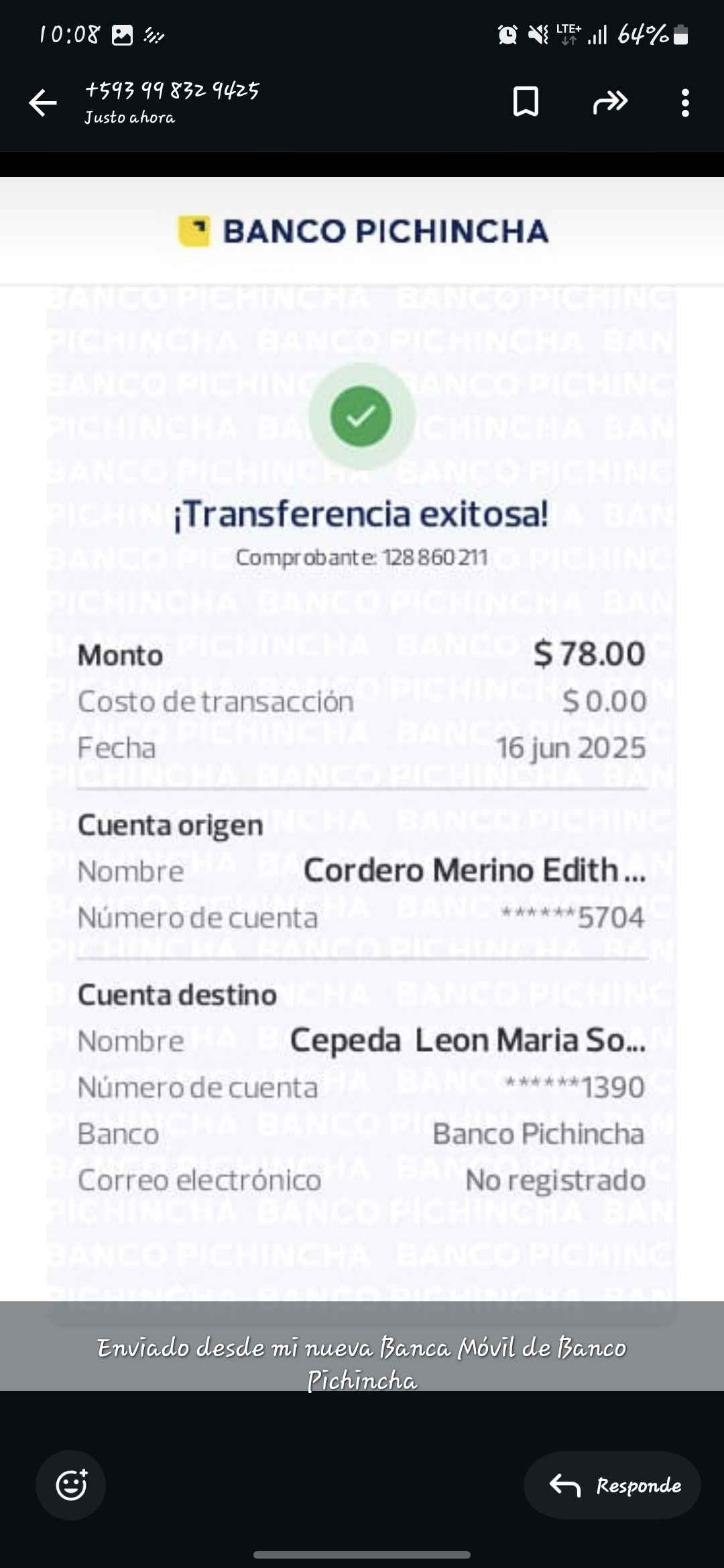Image resolution: width=724 pixels, height=1568 pixels.
Task: Forward this image to another chat
Action: pos(610,102)
